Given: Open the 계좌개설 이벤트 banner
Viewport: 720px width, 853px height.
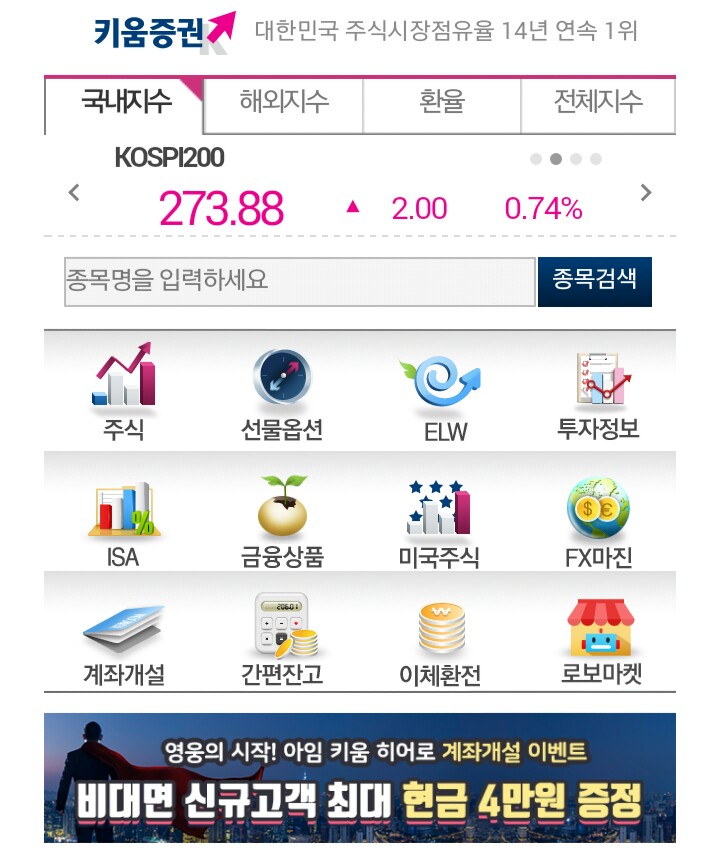Looking at the screenshot, I should [360, 778].
